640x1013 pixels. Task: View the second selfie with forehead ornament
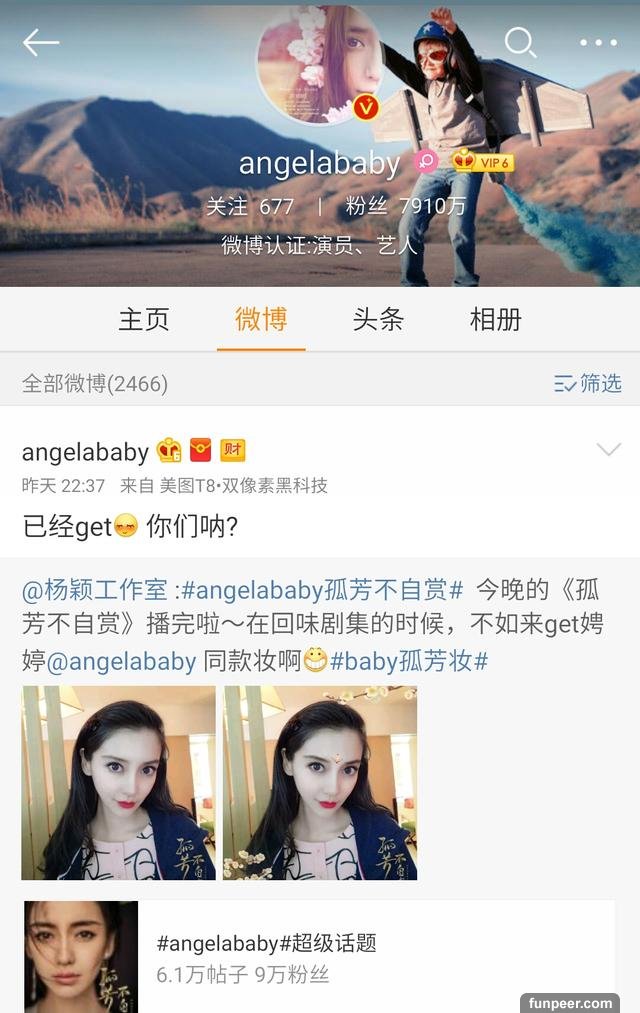320,782
